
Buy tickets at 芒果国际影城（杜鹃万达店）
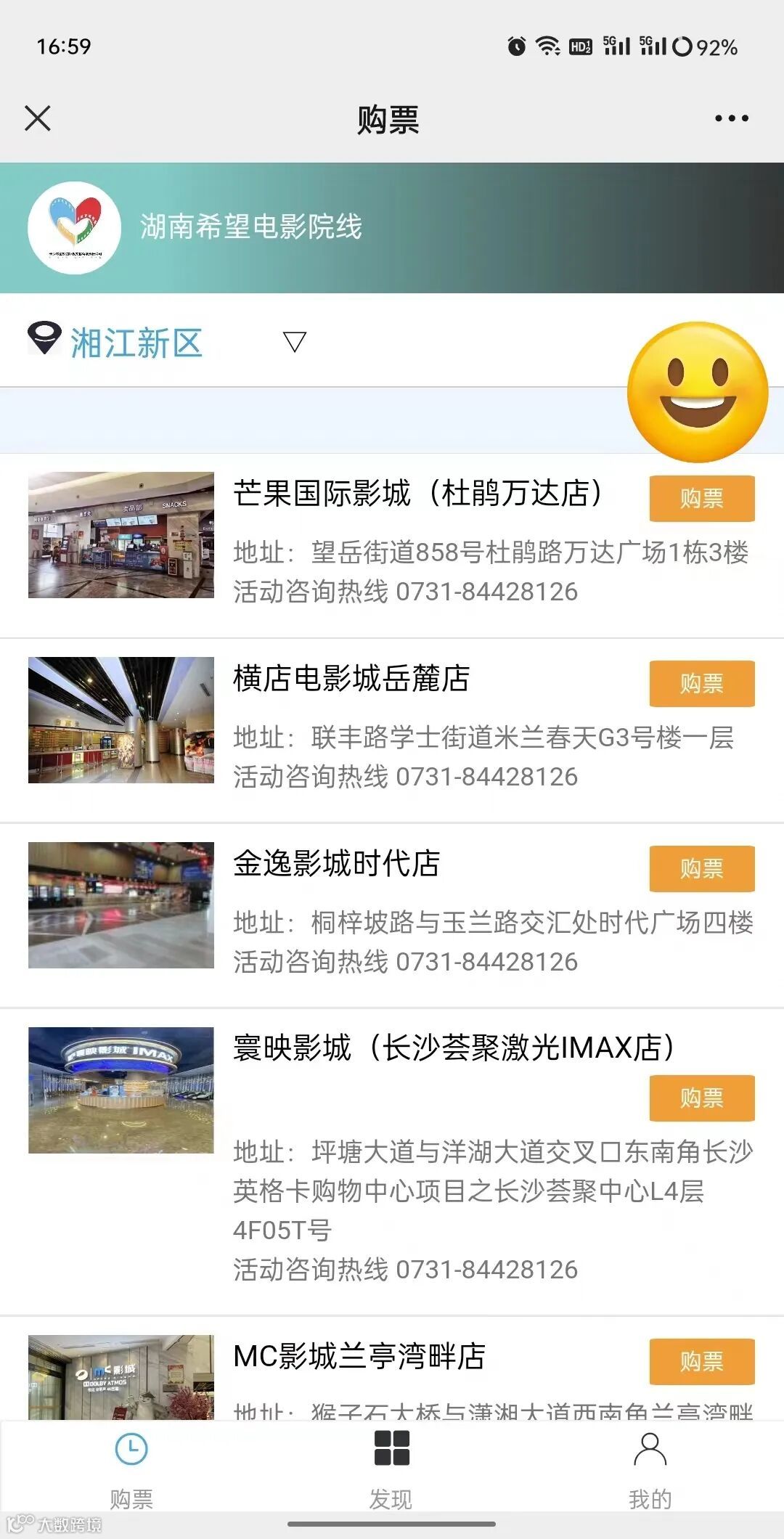tap(701, 499)
